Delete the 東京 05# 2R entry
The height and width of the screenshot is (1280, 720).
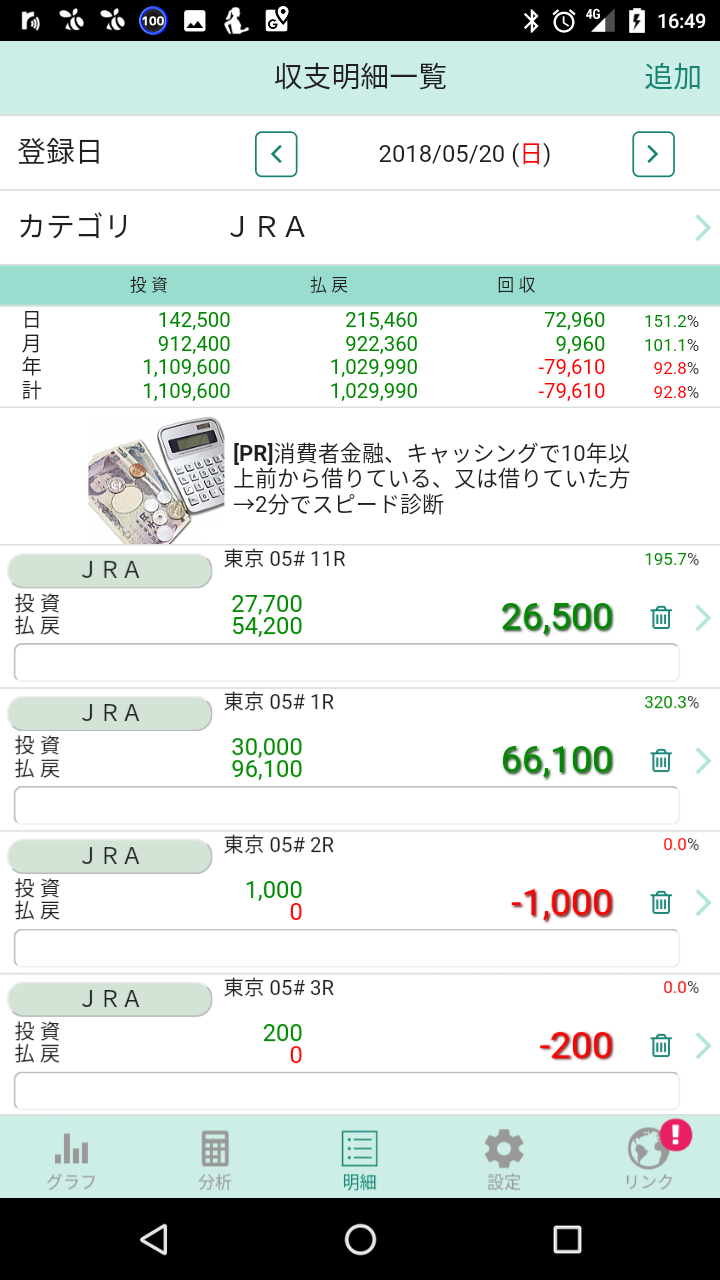(661, 904)
